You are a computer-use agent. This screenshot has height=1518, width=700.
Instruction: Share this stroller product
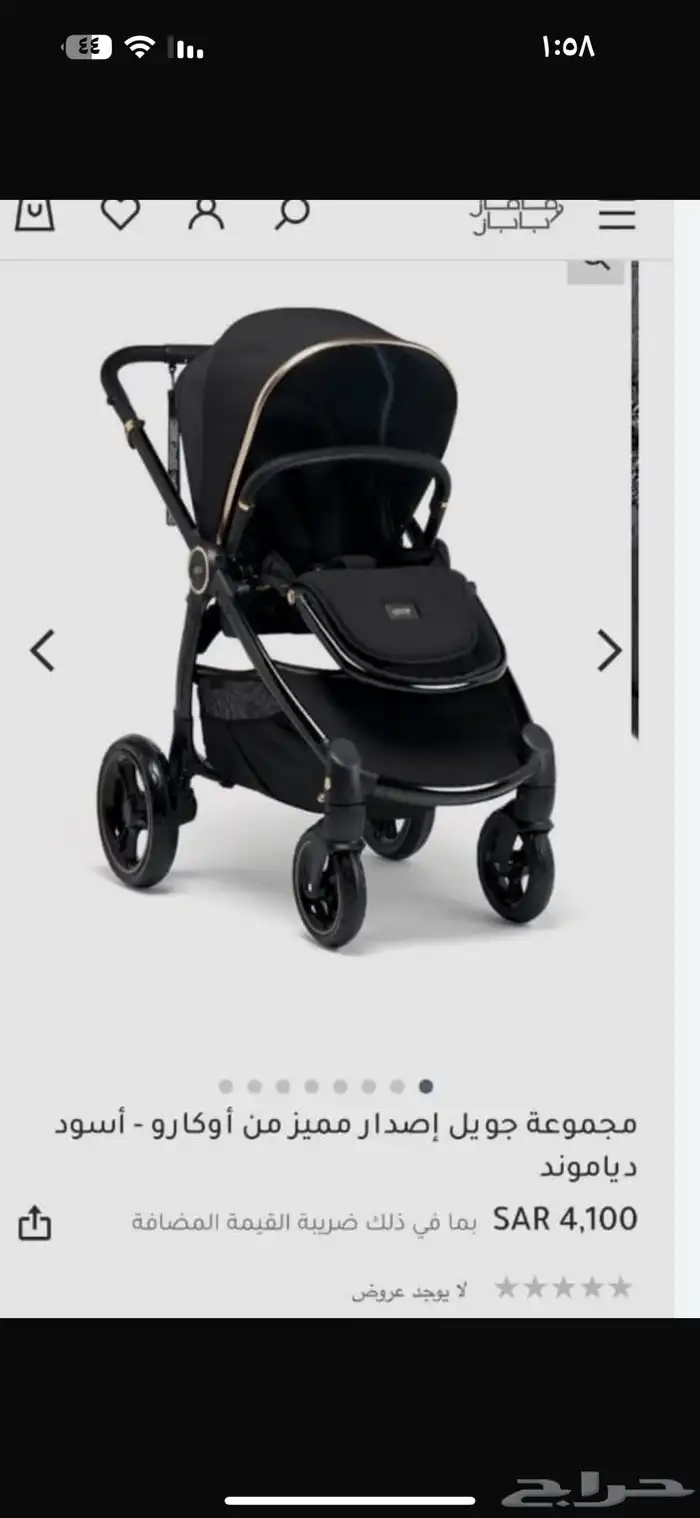[34, 1223]
